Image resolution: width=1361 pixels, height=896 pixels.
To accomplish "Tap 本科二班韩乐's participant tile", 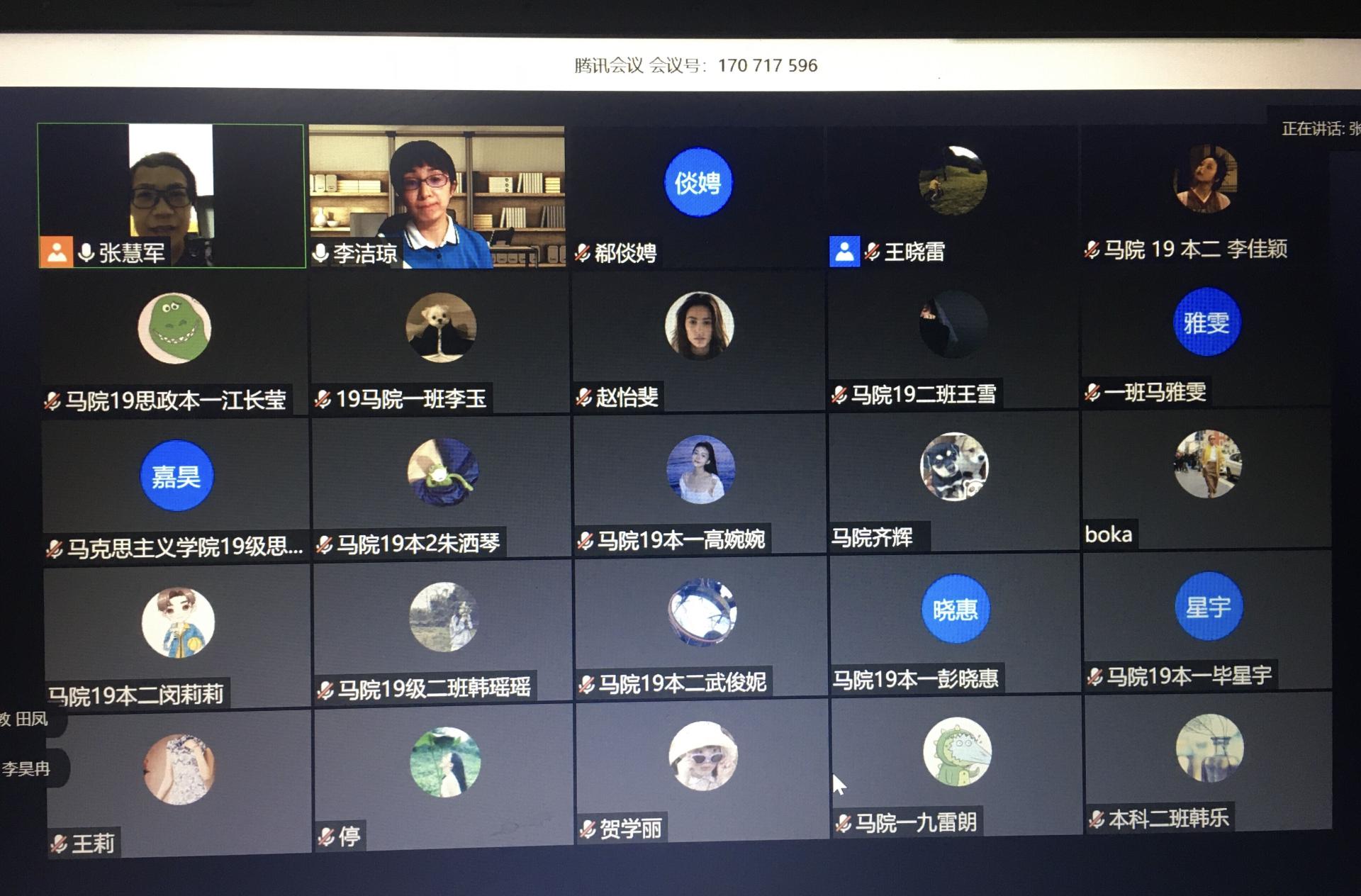I will tap(1209, 763).
